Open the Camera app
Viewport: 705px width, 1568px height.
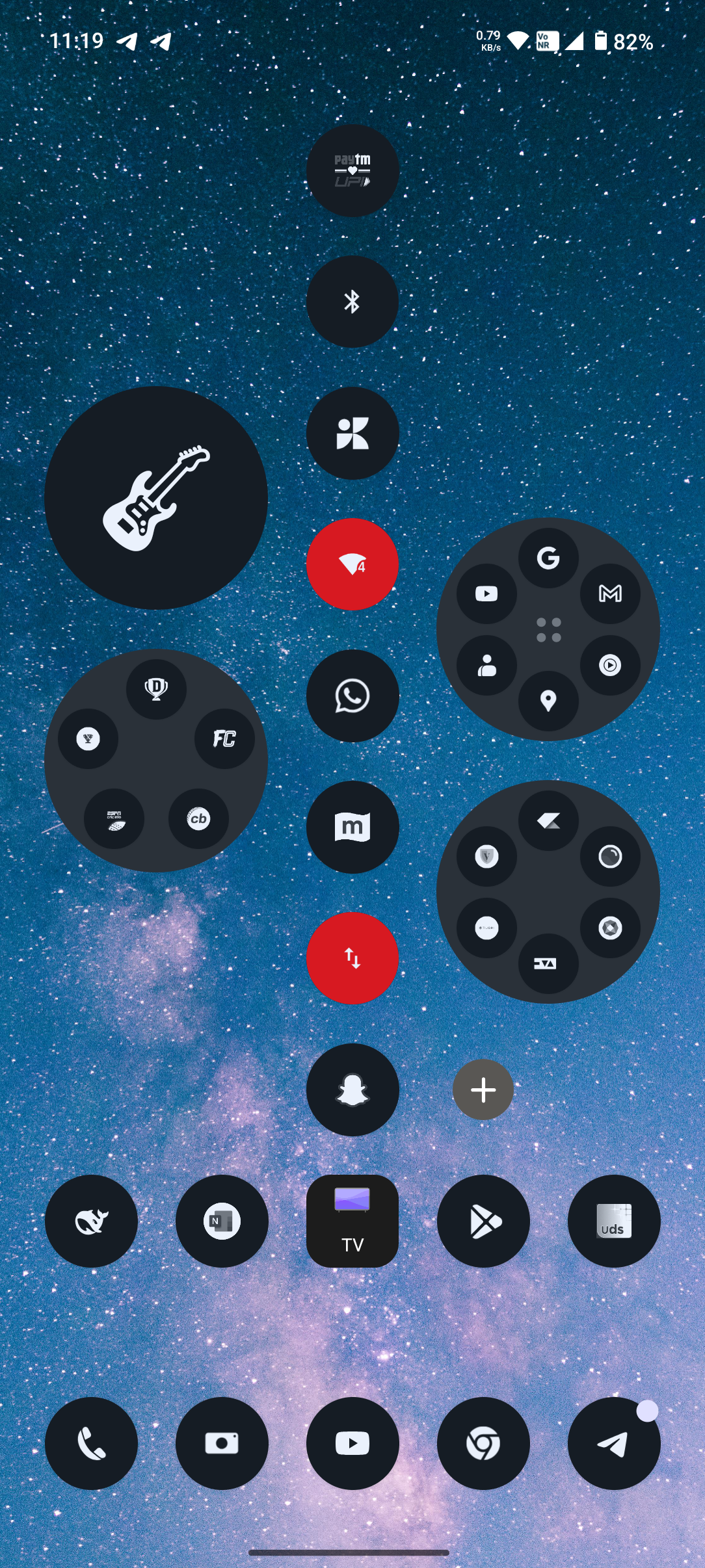[222, 1443]
